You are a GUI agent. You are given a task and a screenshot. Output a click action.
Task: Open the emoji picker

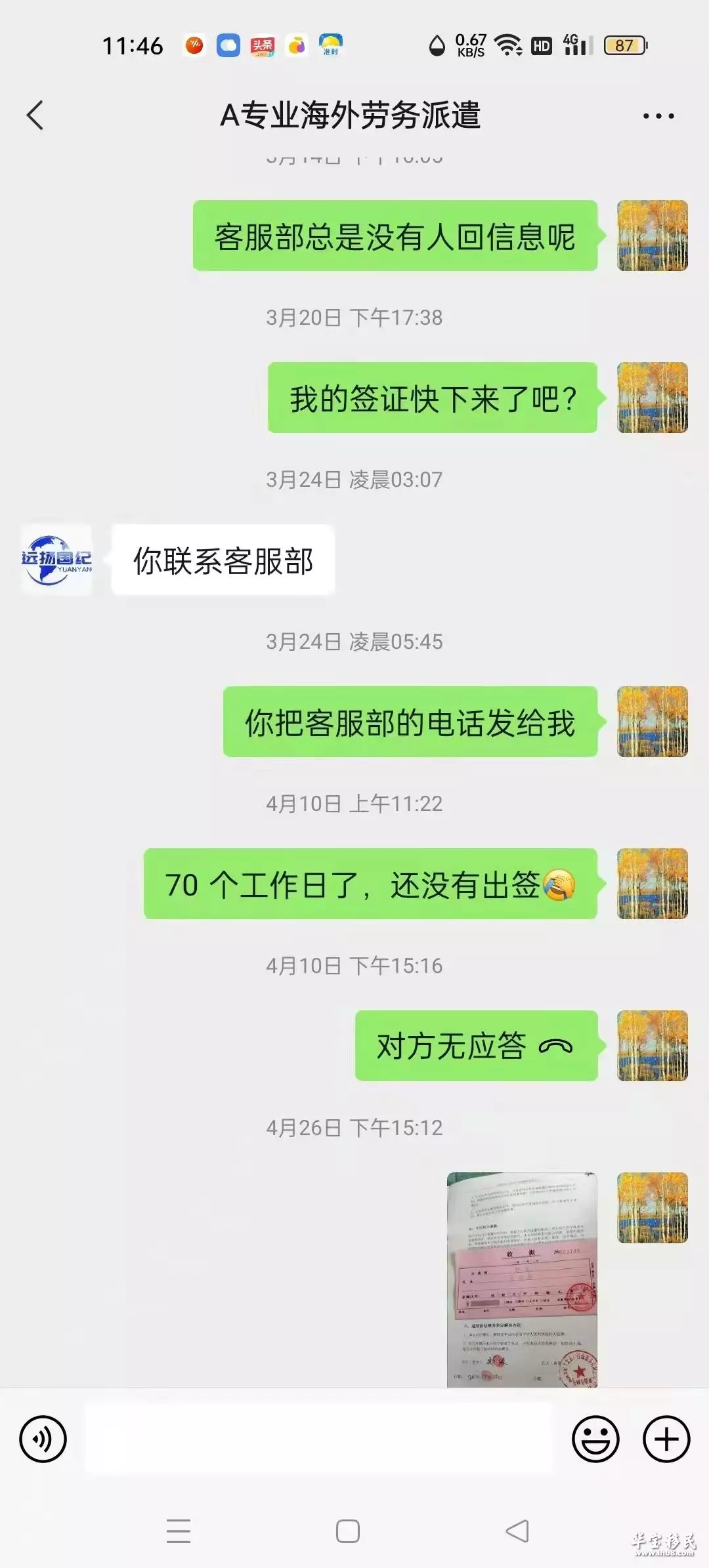click(x=595, y=1439)
